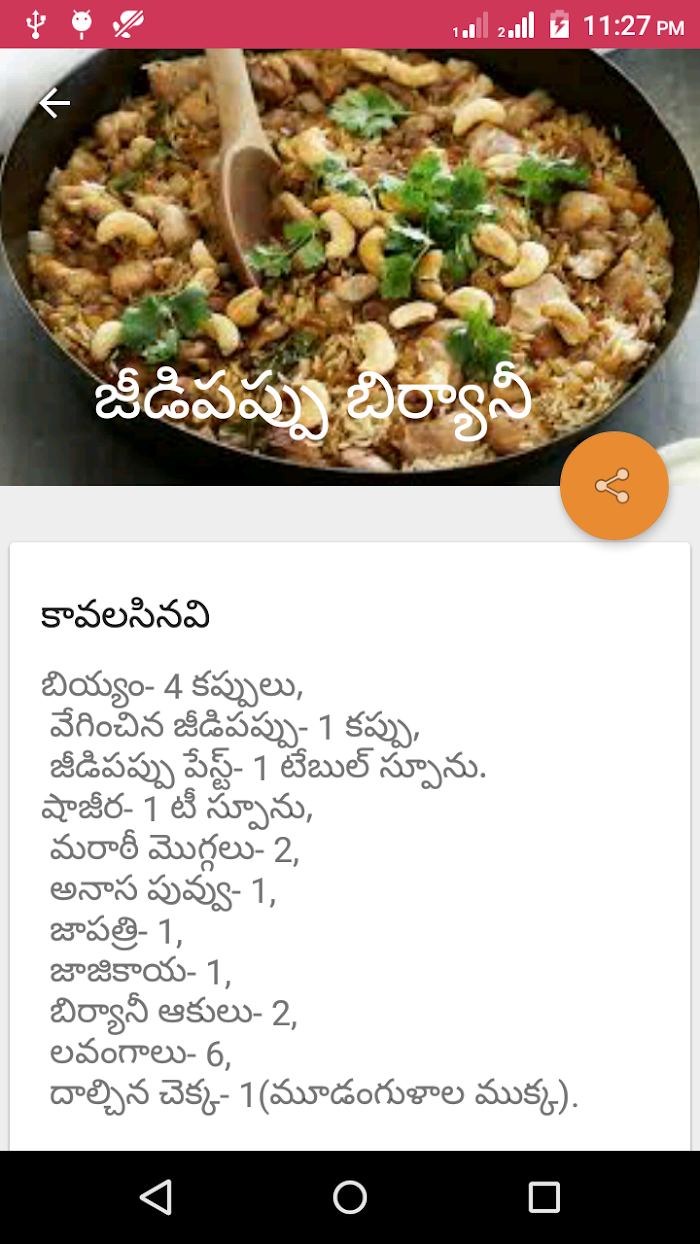Tap the system back button
Image resolution: width=700 pixels, height=1244 pixels.
point(156,1197)
